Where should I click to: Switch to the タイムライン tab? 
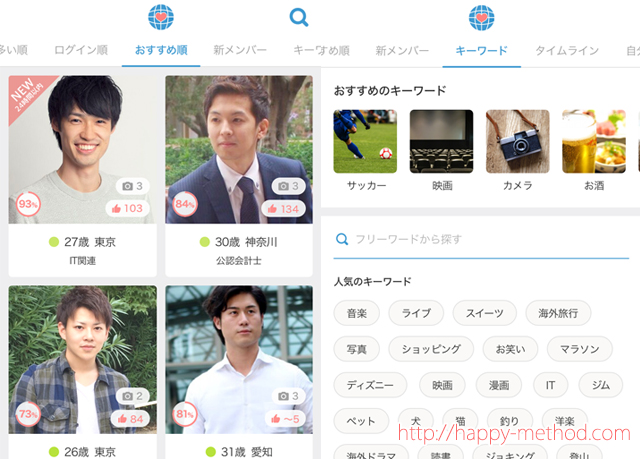[x=567, y=50]
